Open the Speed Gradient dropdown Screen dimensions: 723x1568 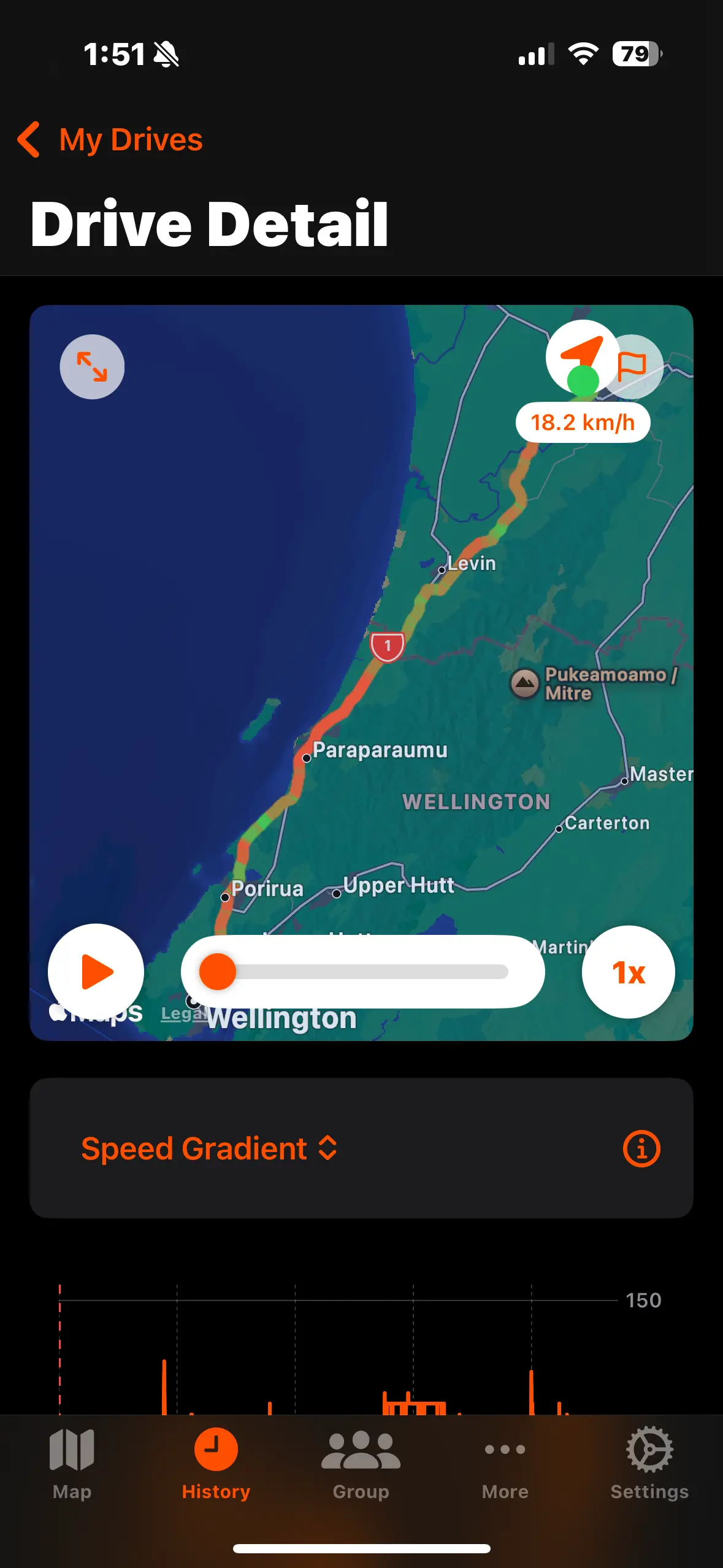209,1148
